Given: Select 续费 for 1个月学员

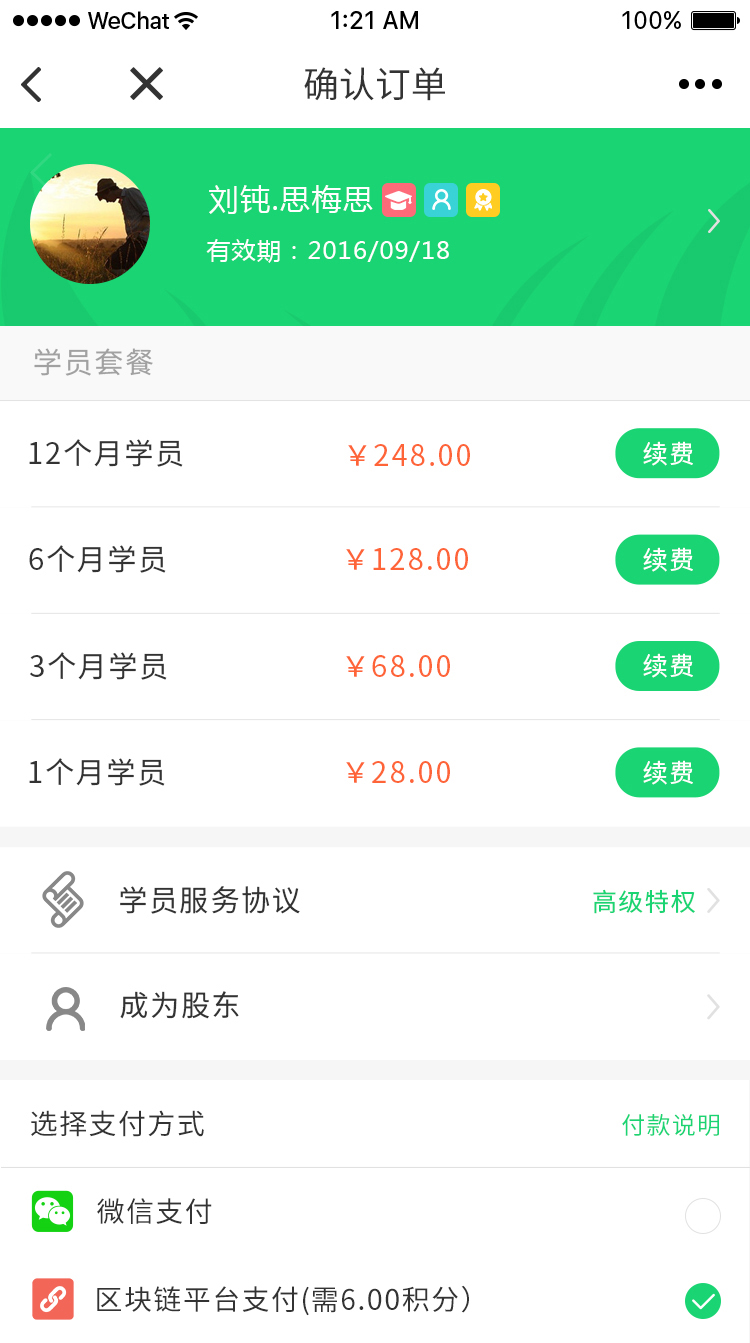Looking at the screenshot, I should (667, 772).
